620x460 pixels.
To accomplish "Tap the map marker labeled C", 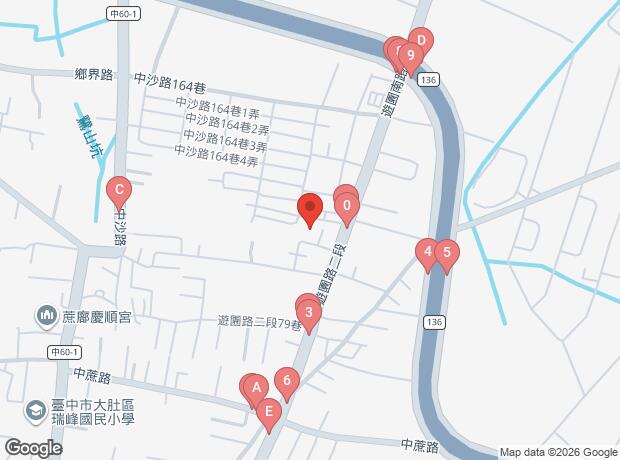I will (x=119, y=189).
